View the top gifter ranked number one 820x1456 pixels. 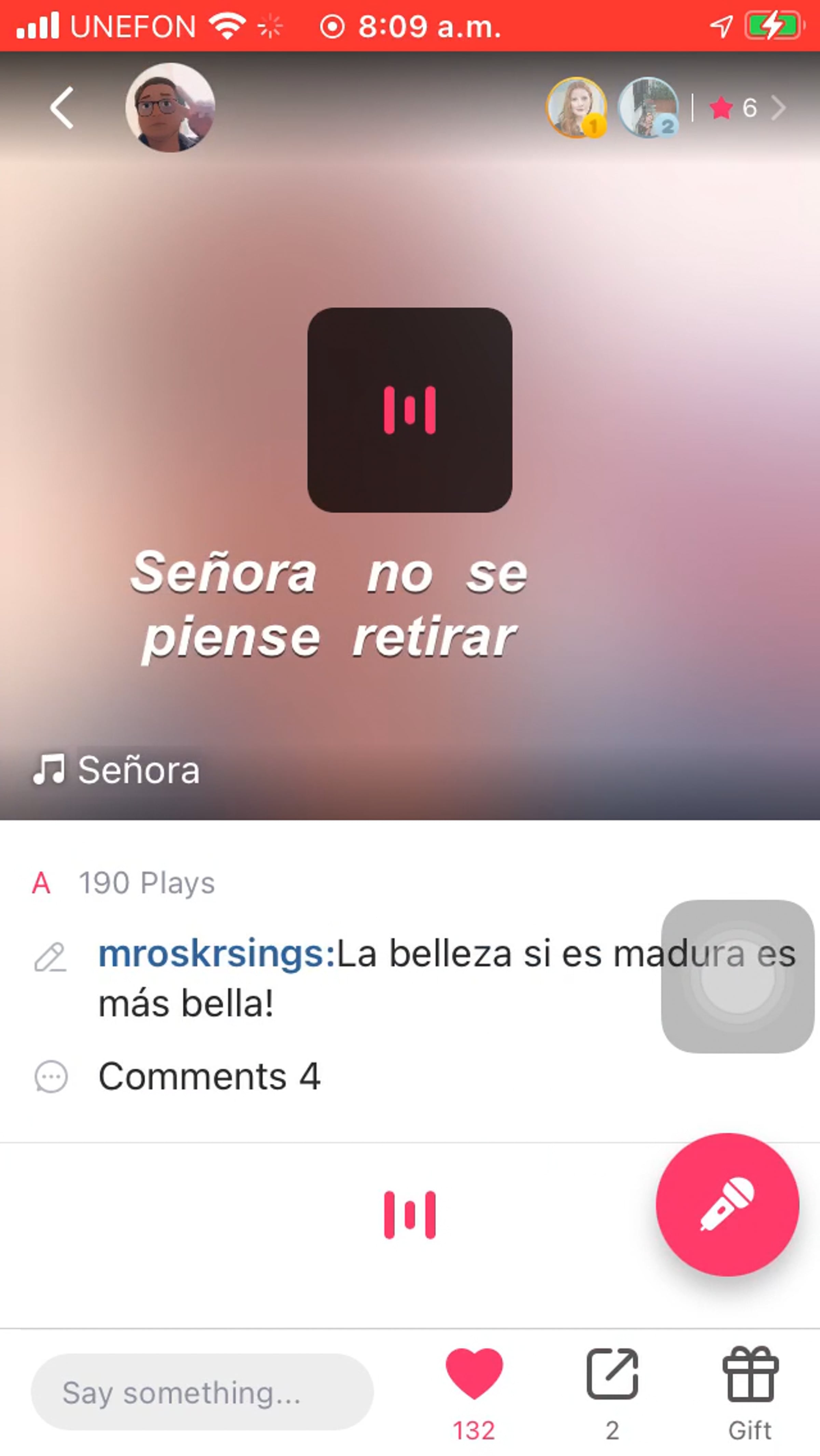pyautogui.click(x=576, y=108)
